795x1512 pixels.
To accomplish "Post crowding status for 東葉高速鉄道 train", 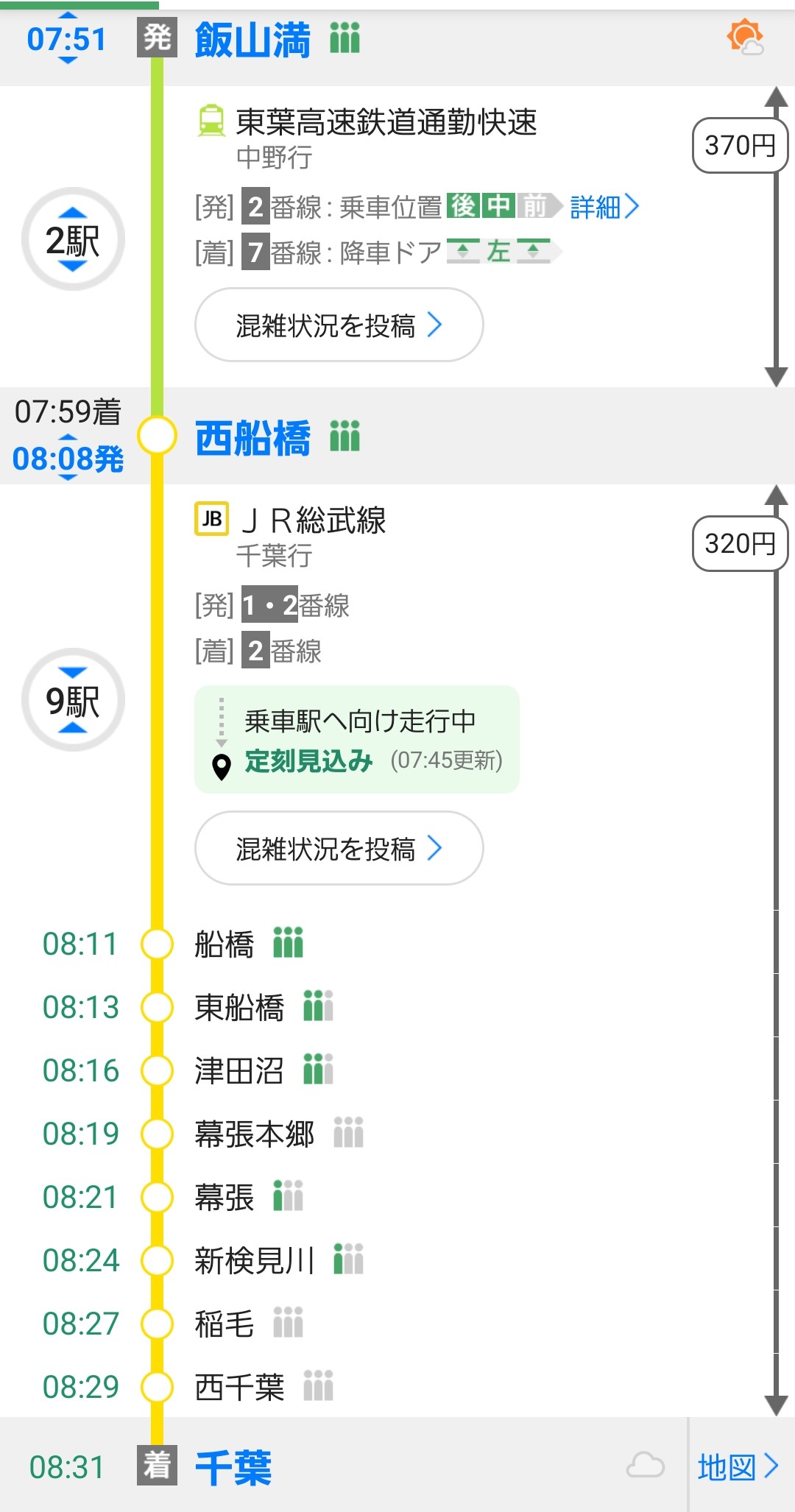I will (339, 325).
